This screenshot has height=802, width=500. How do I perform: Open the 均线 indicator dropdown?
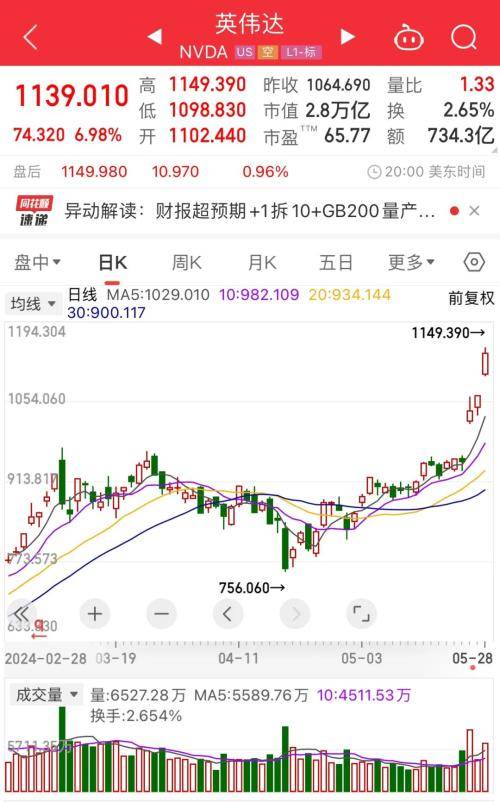33,304
